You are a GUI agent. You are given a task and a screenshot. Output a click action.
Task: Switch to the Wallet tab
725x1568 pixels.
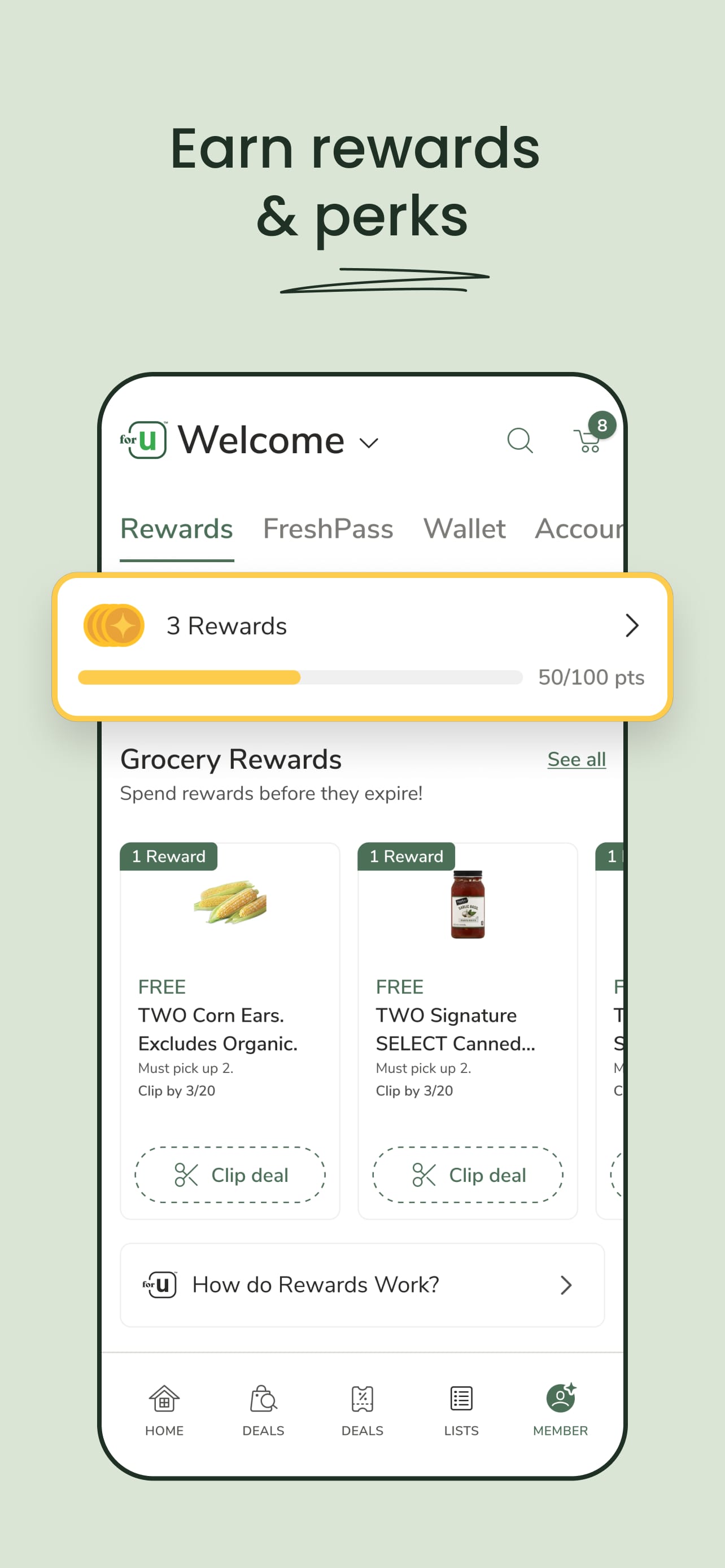pos(464,529)
